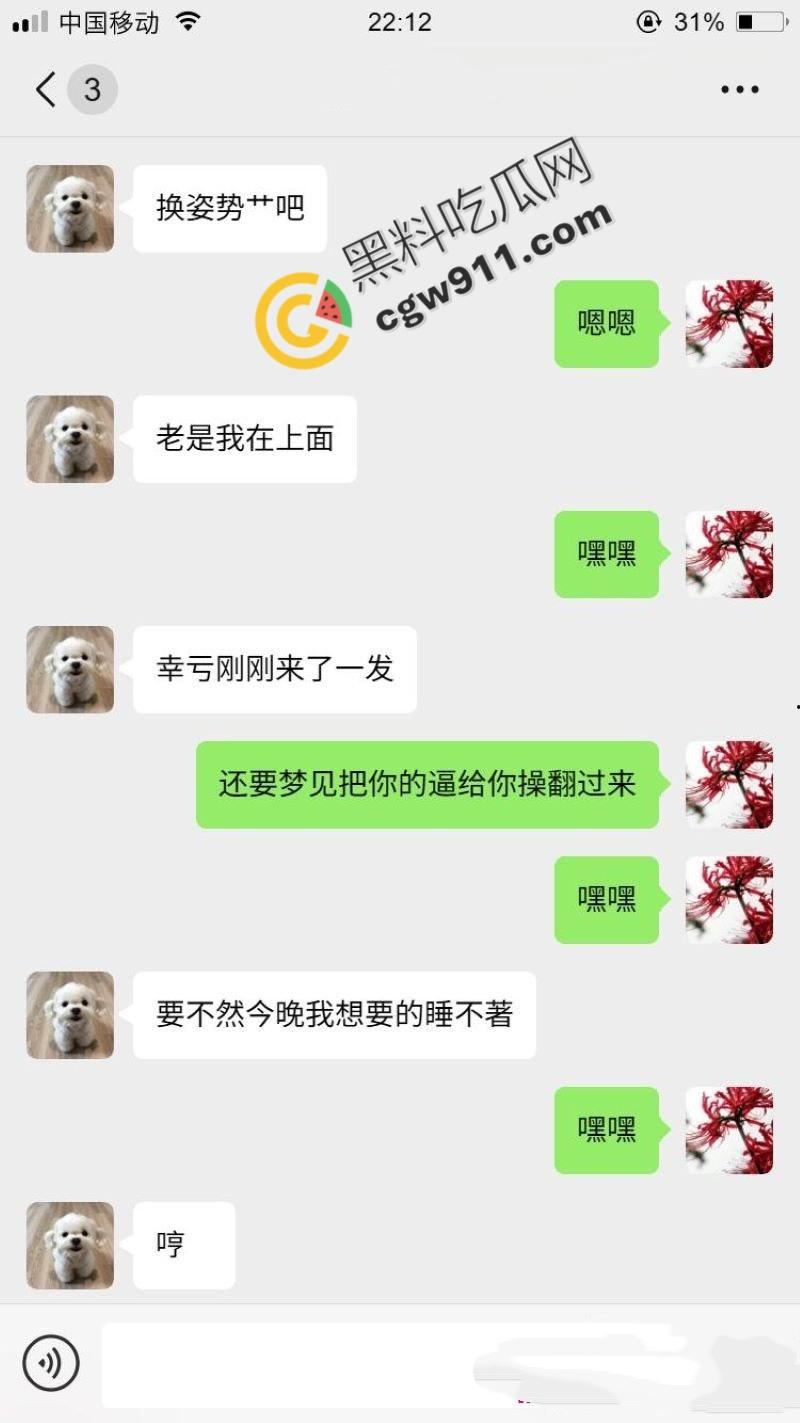Image resolution: width=800 pixels, height=1423 pixels.
Task: Tap the orientation lock icon in status bar
Action: (x=649, y=21)
